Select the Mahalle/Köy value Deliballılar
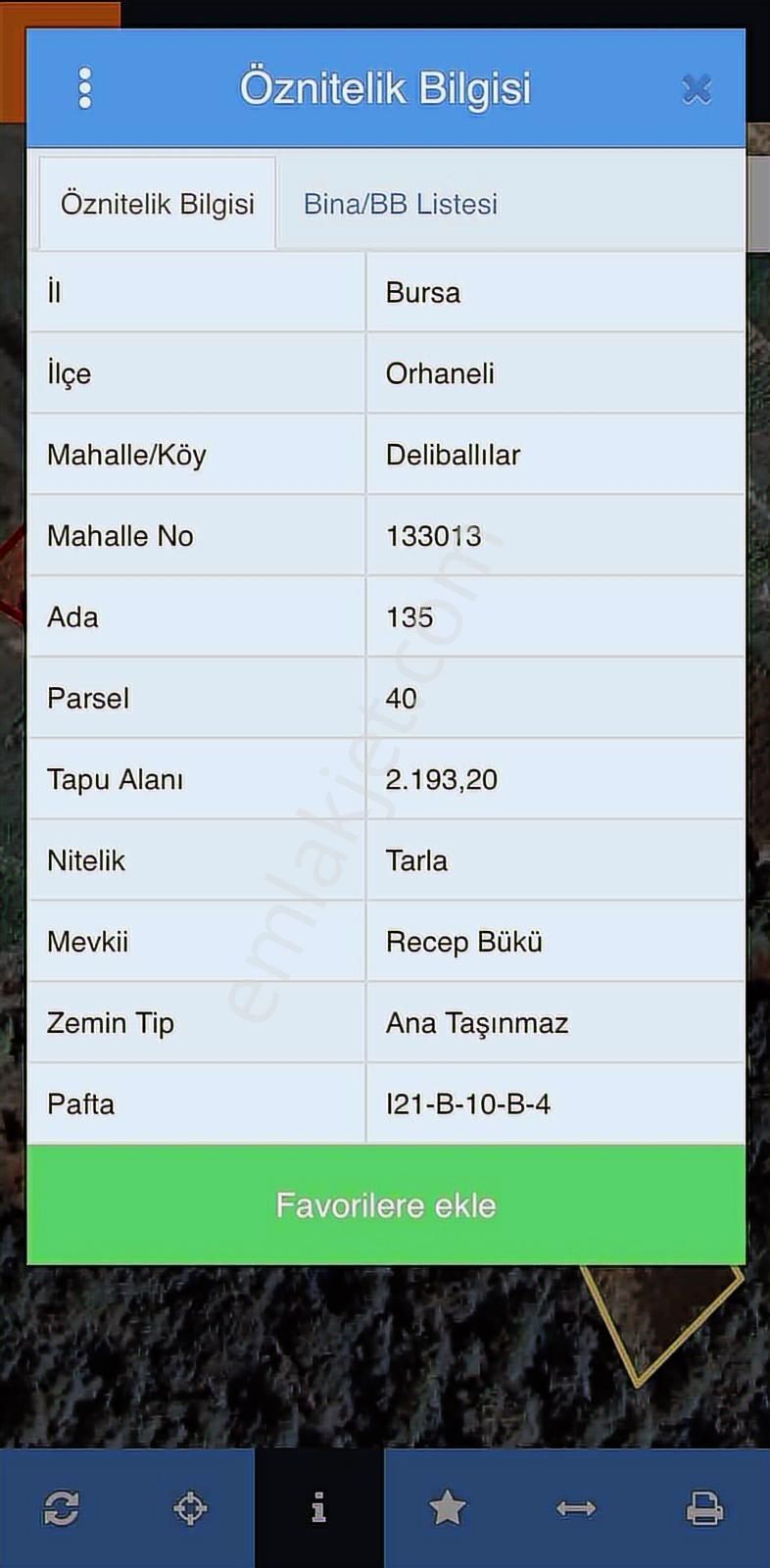 pos(454,455)
